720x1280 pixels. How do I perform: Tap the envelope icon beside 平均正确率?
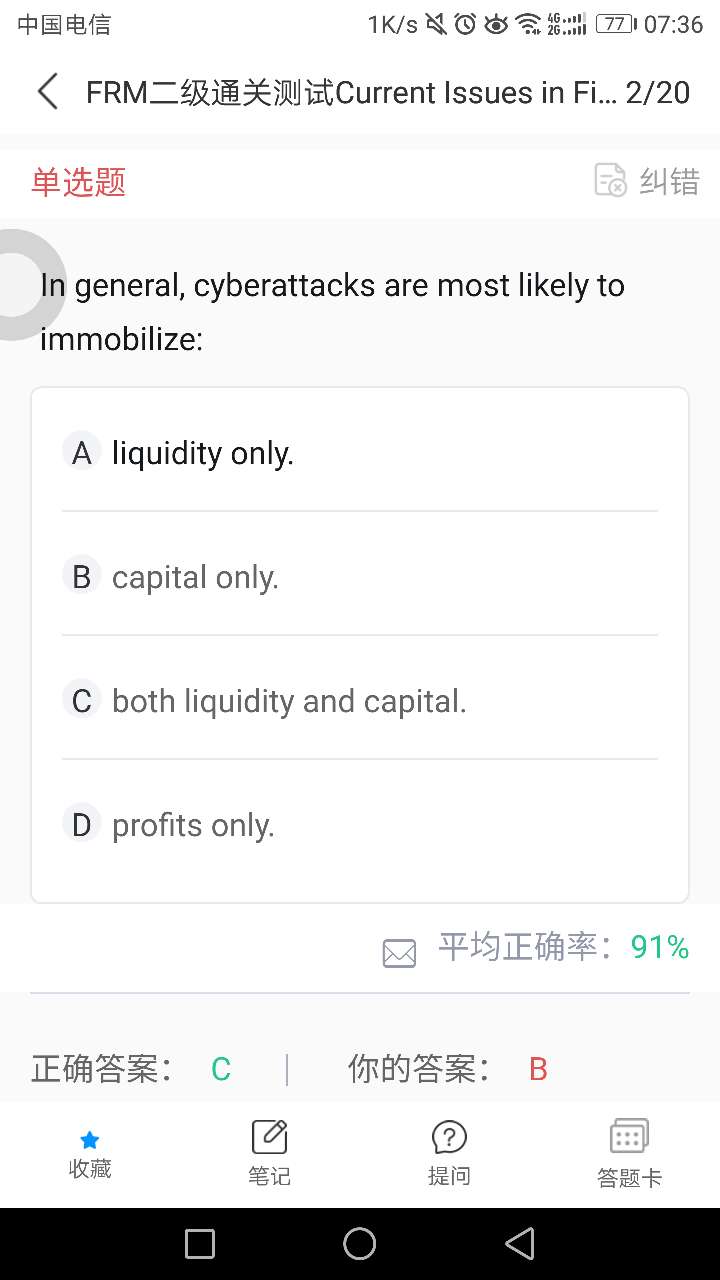(x=399, y=952)
